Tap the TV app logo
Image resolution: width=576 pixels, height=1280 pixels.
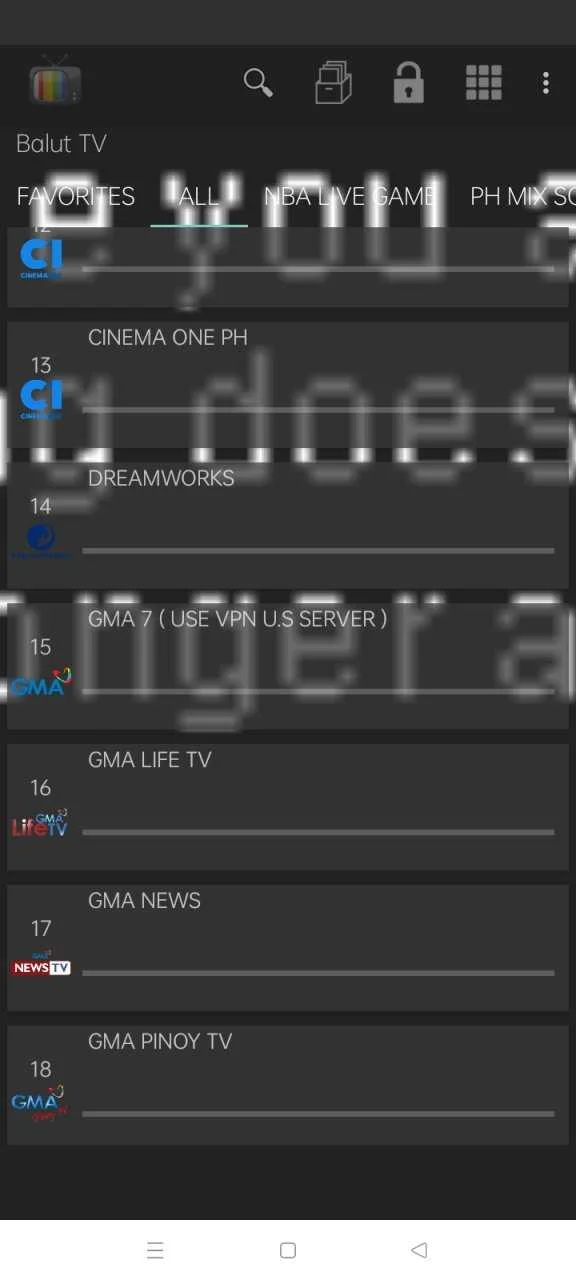pos(55,81)
